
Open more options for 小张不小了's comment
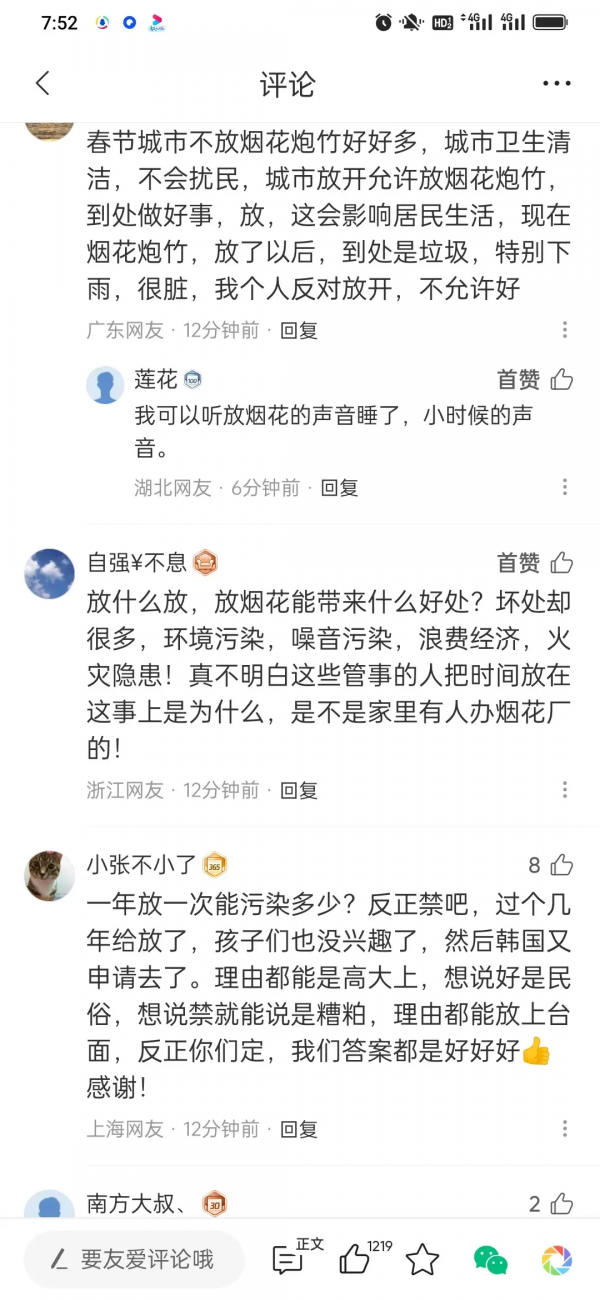click(565, 1129)
